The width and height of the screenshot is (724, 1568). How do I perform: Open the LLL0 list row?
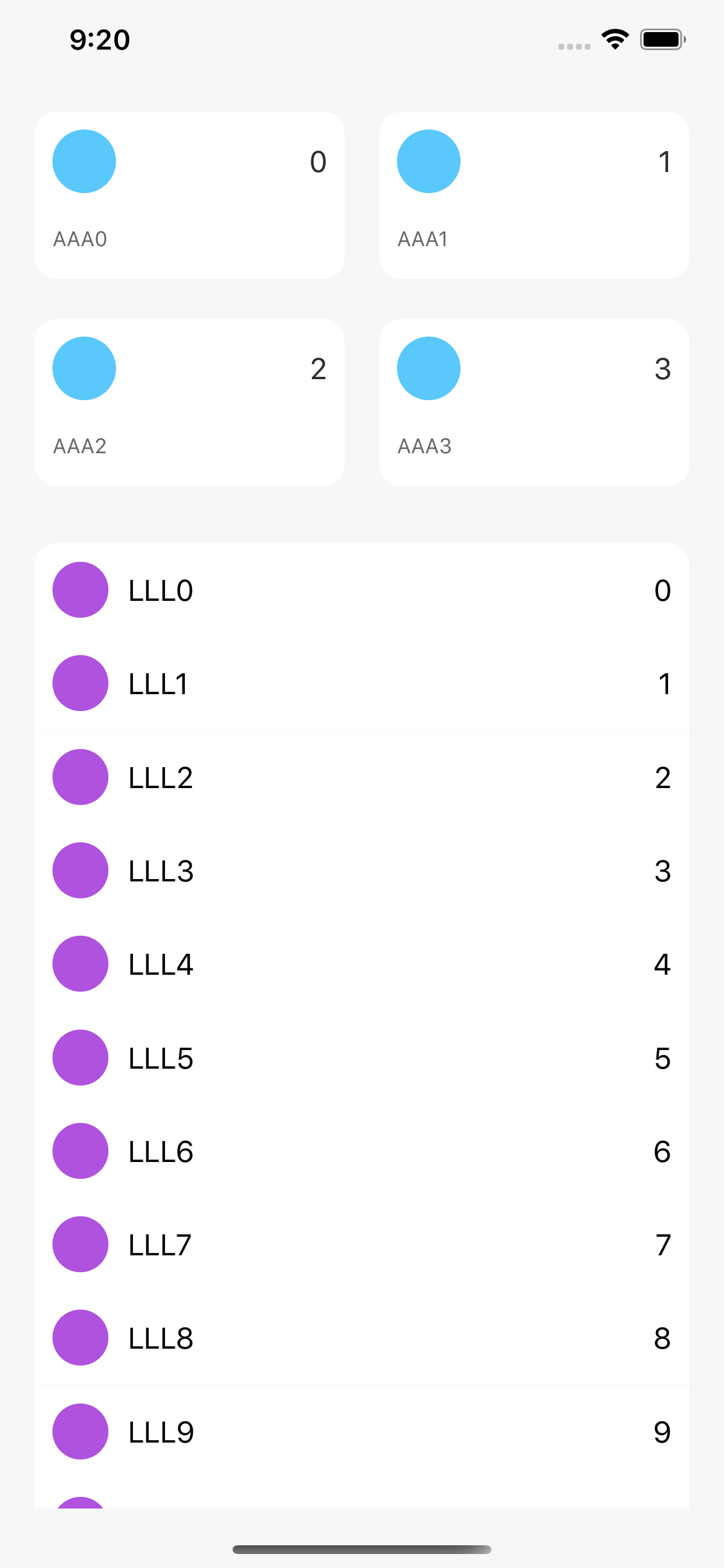pos(361,590)
